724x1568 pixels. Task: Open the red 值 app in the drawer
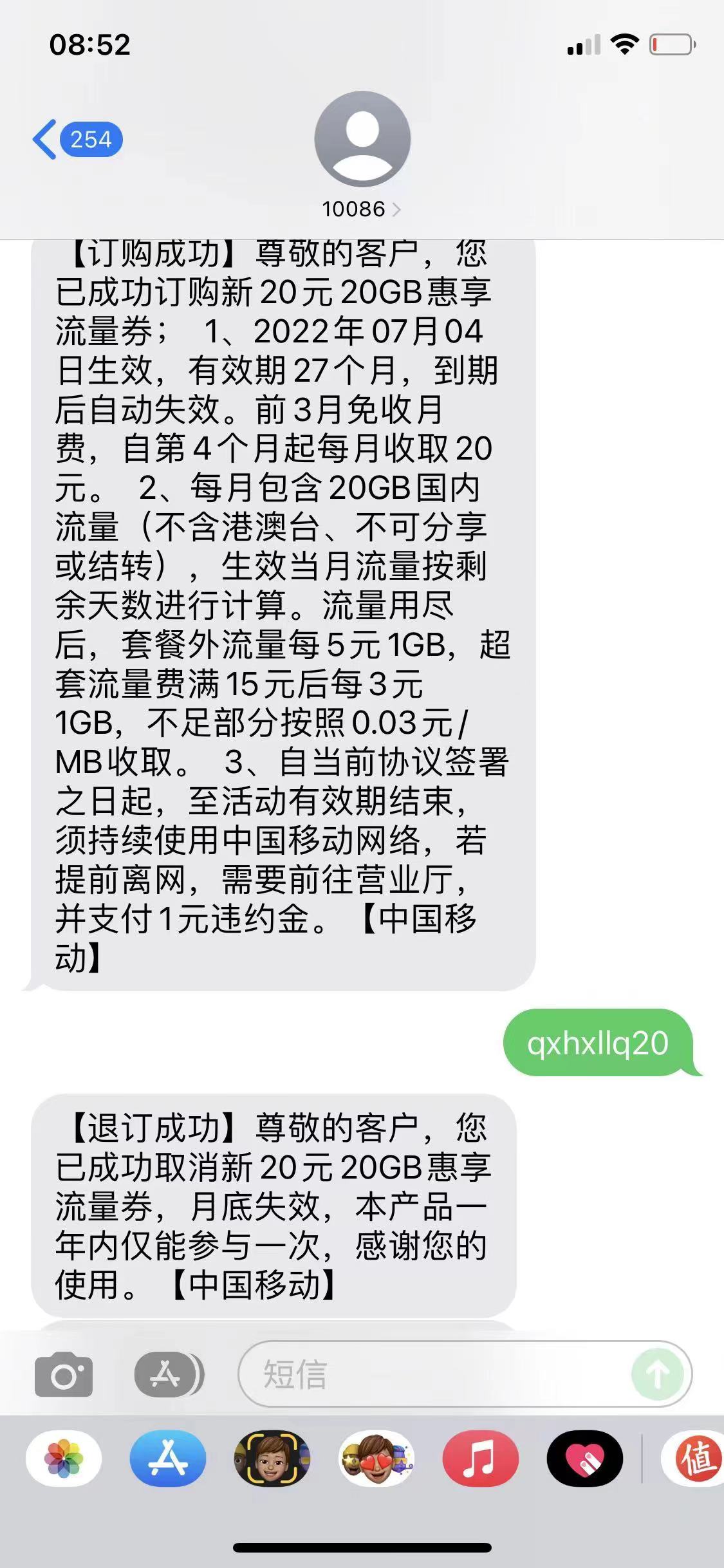[x=695, y=1459]
